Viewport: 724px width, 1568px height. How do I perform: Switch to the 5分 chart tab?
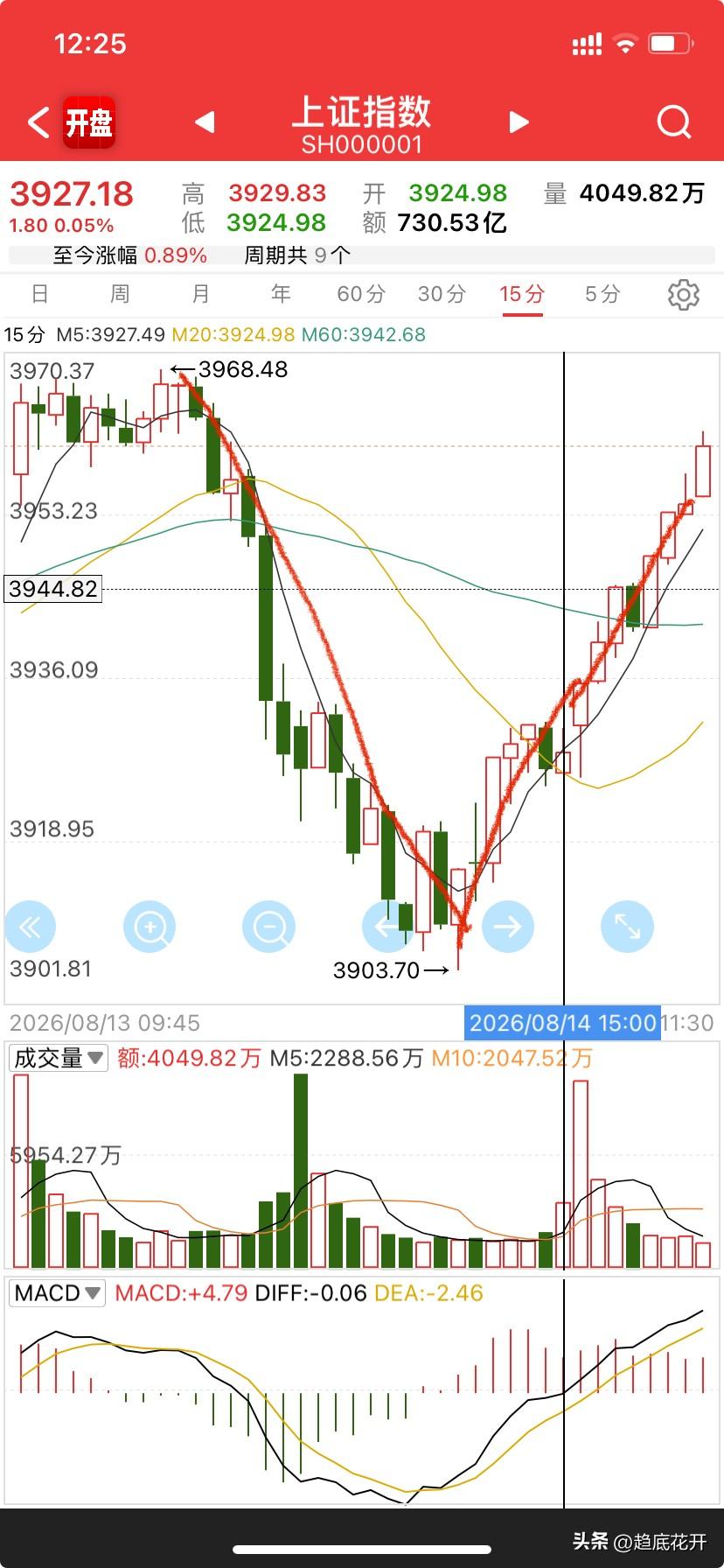click(x=602, y=294)
